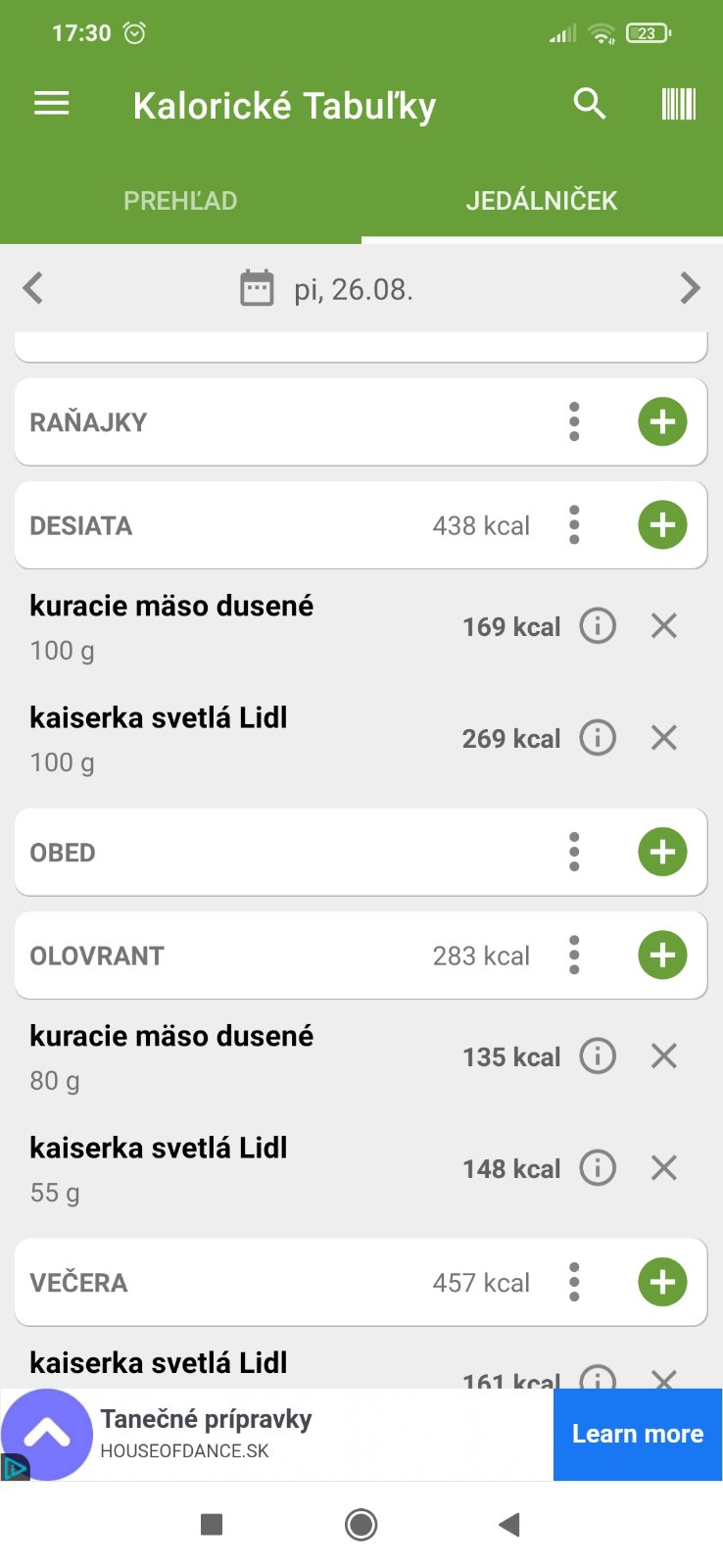Screen dimensions: 723x1568
Task: Open options menu for VEČERA
Action: [574, 1282]
